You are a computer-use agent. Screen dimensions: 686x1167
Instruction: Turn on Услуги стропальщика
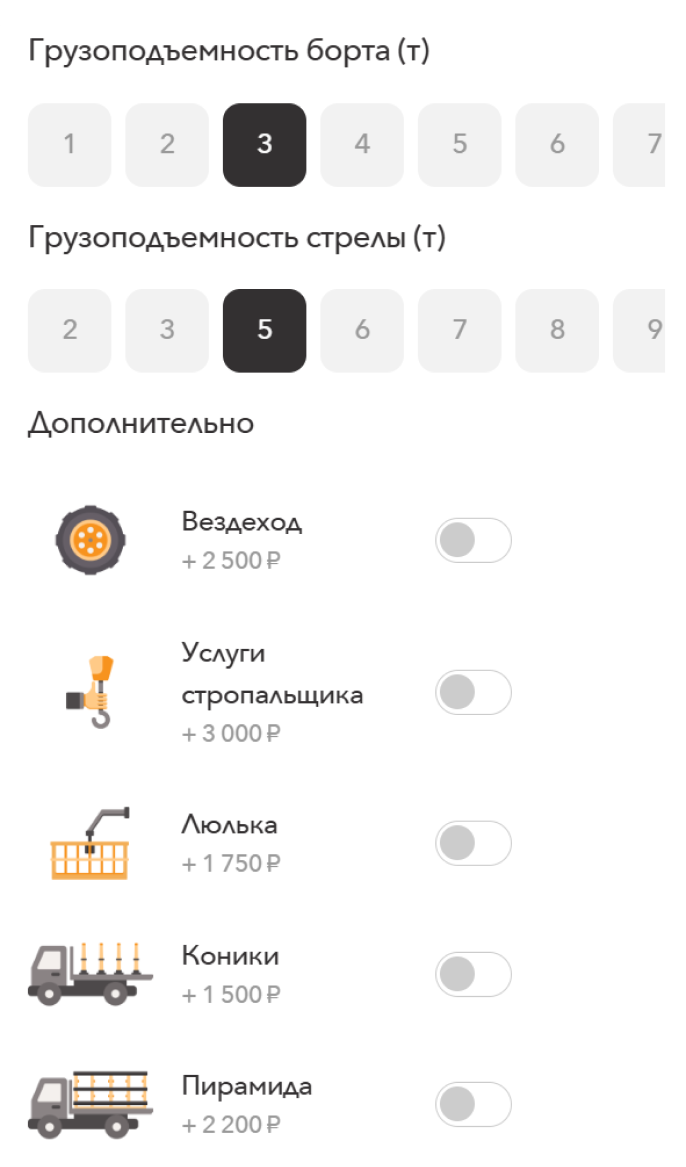pyautogui.click(x=473, y=693)
